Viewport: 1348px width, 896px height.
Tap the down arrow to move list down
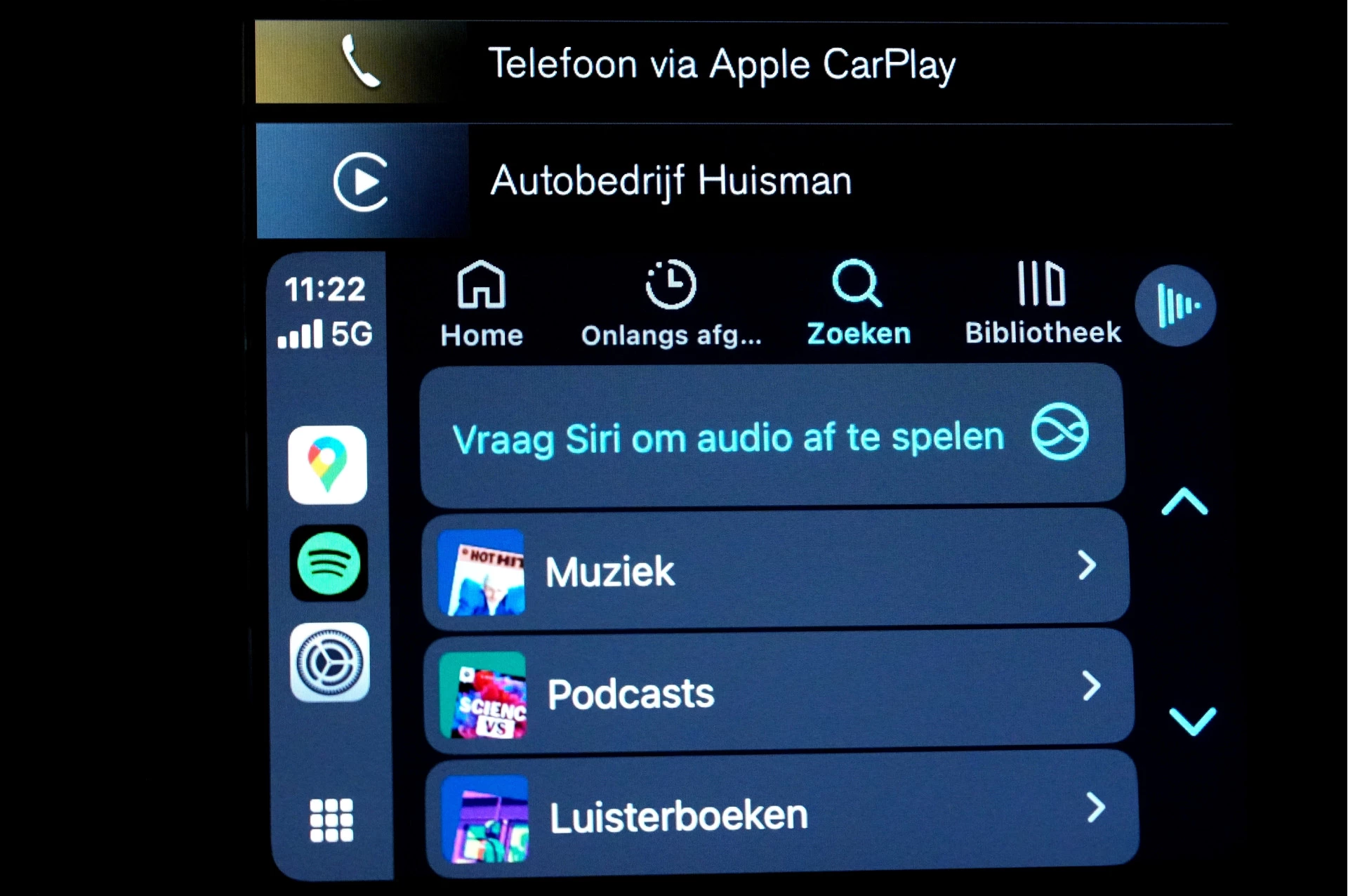1191,720
